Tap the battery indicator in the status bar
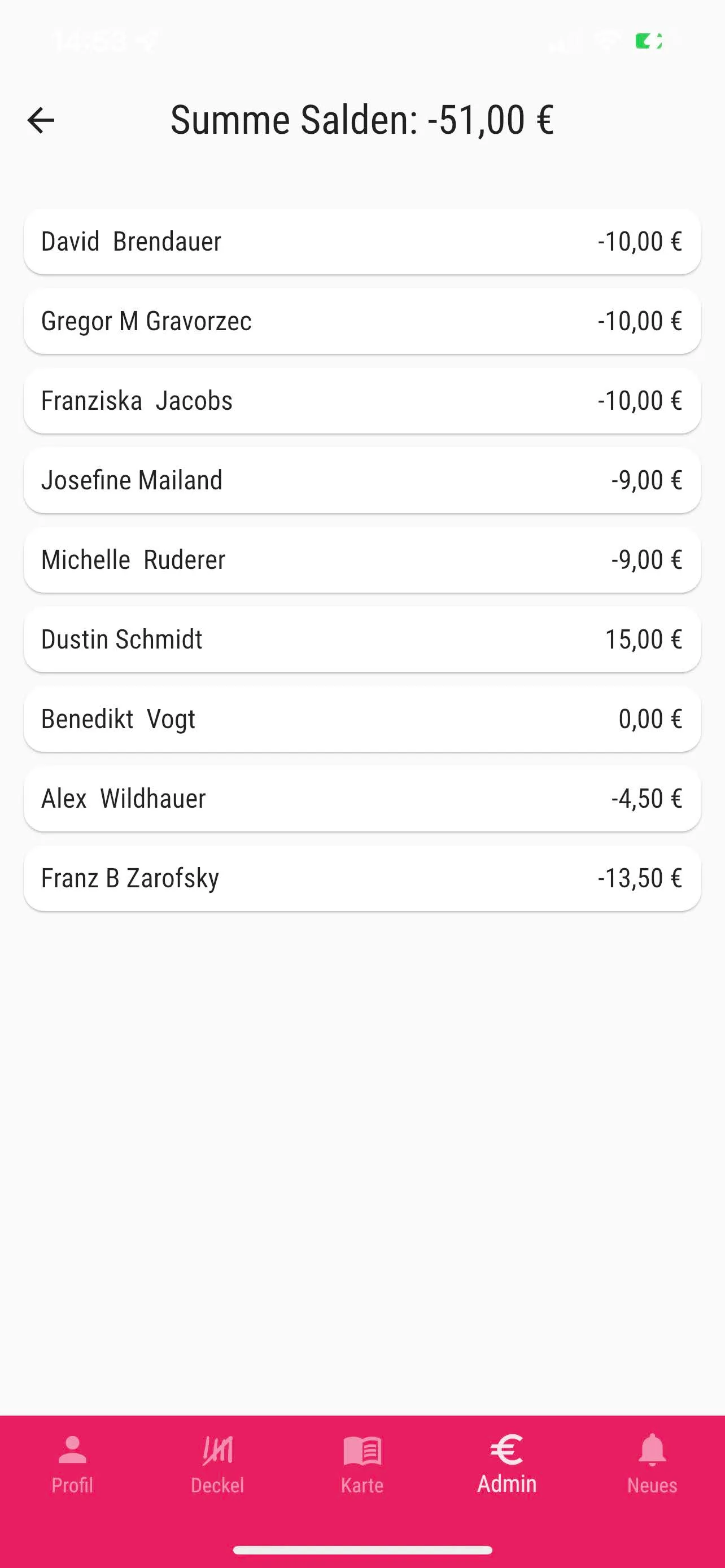Viewport: 725px width, 1568px height. pos(648,40)
